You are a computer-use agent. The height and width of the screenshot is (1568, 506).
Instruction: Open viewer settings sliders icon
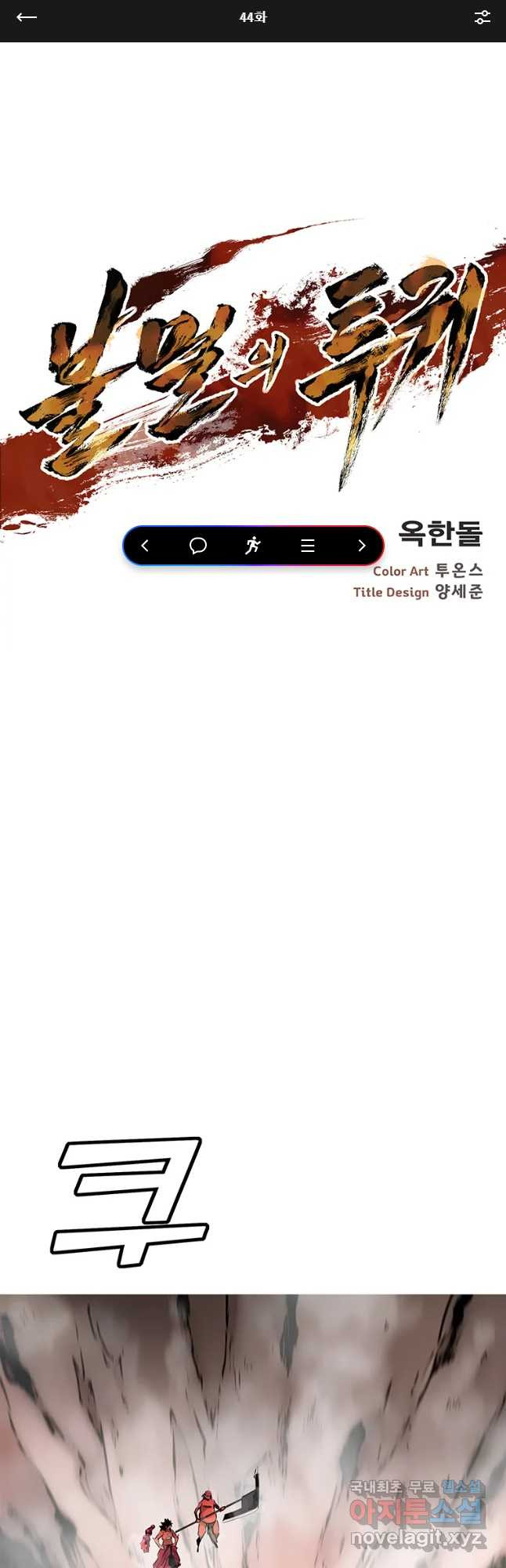[x=482, y=17]
